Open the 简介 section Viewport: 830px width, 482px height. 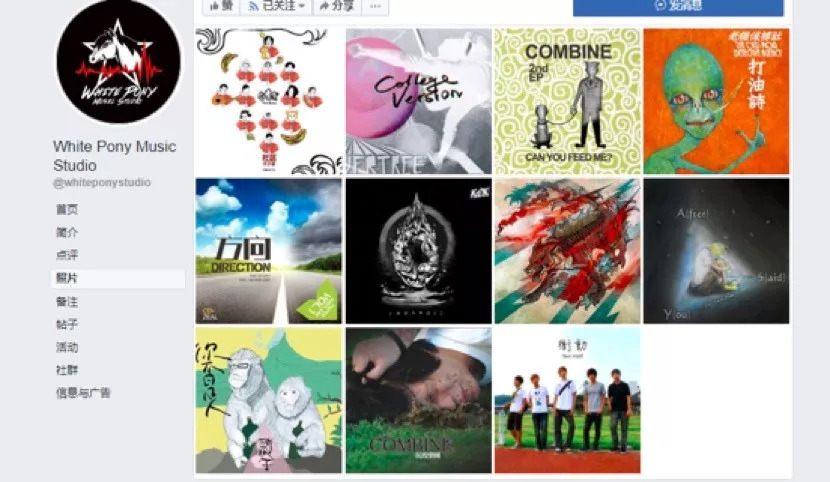coord(67,232)
